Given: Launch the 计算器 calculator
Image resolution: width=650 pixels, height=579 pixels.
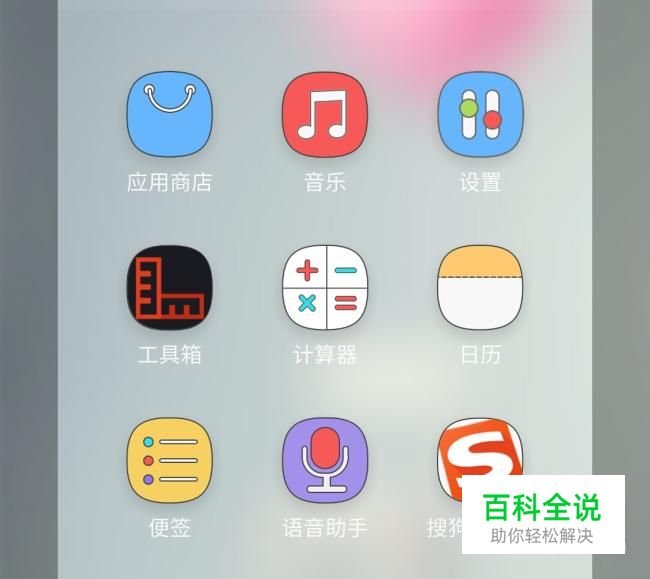Looking at the screenshot, I should pos(325,287).
